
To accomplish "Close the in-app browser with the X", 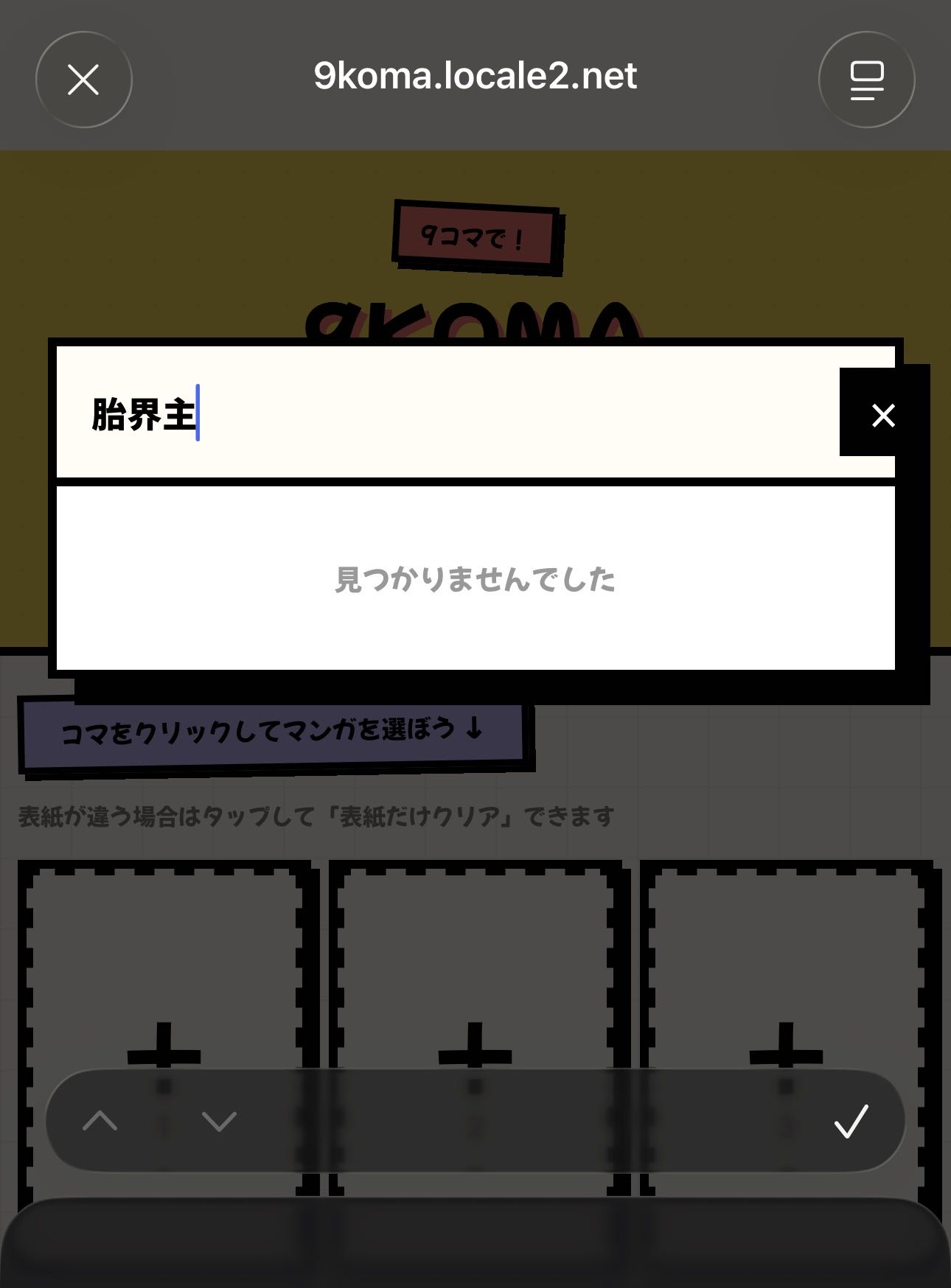I will pyautogui.click(x=83, y=80).
